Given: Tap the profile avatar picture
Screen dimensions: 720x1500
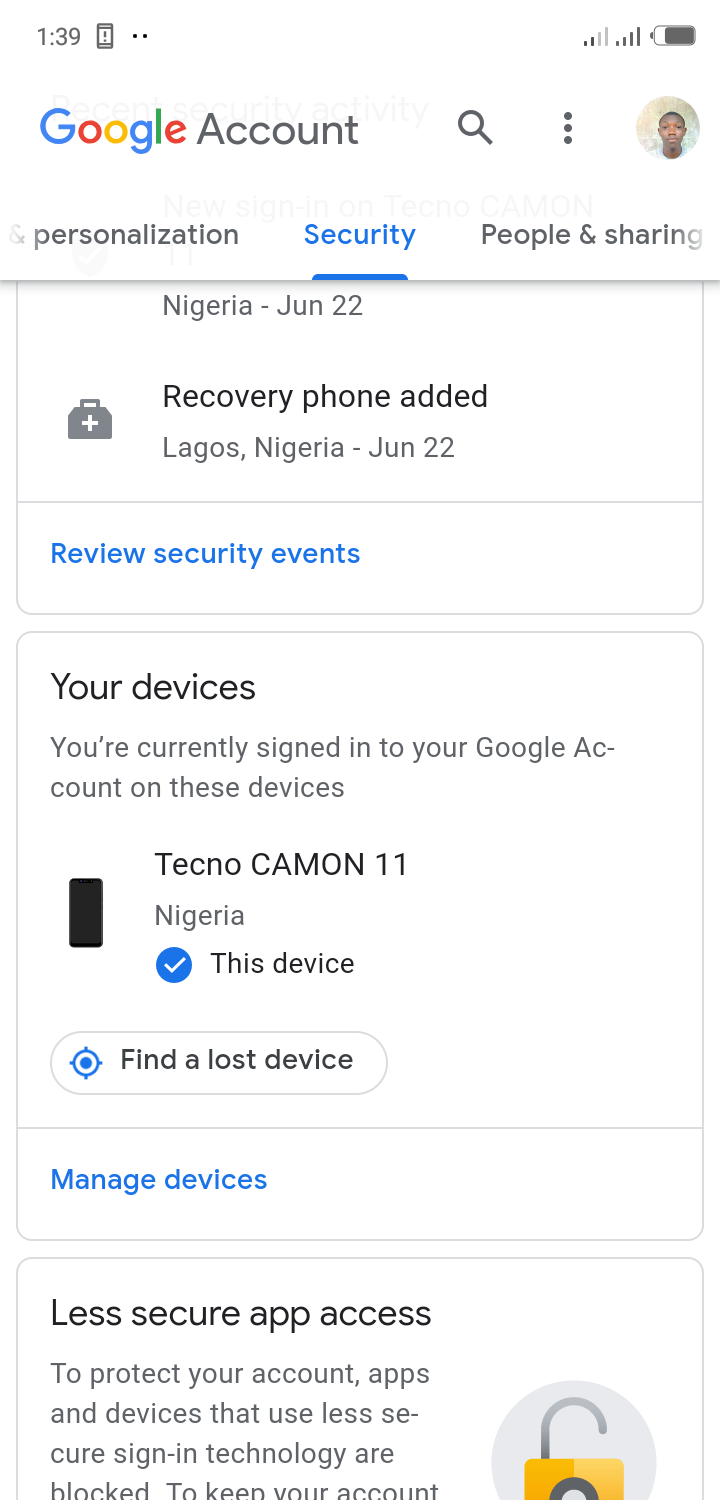Looking at the screenshot, I should (667, 128).
